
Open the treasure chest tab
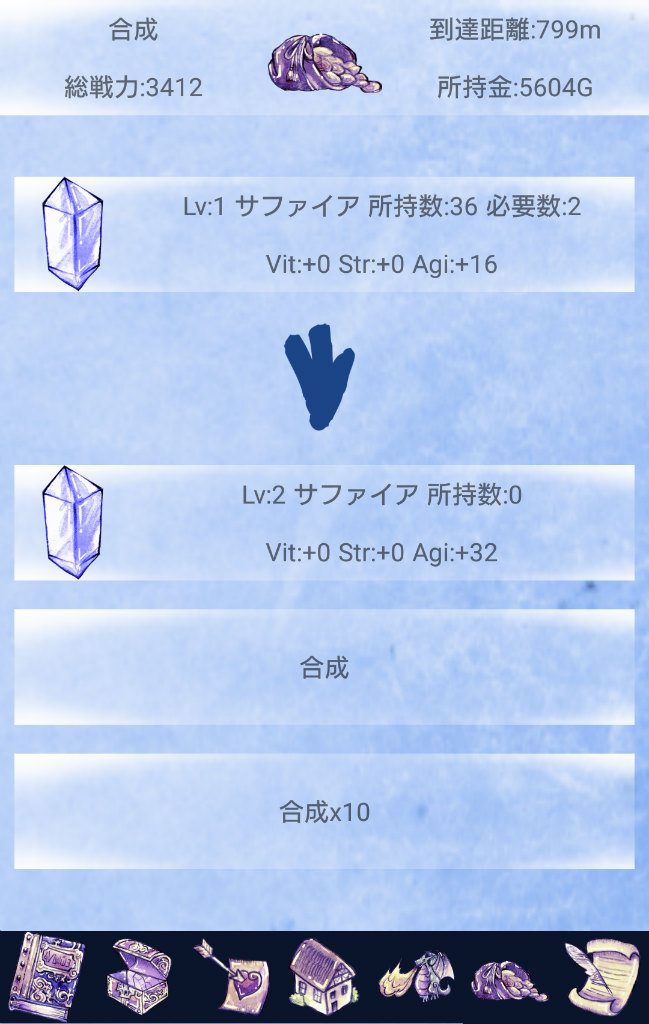[138, 976]
